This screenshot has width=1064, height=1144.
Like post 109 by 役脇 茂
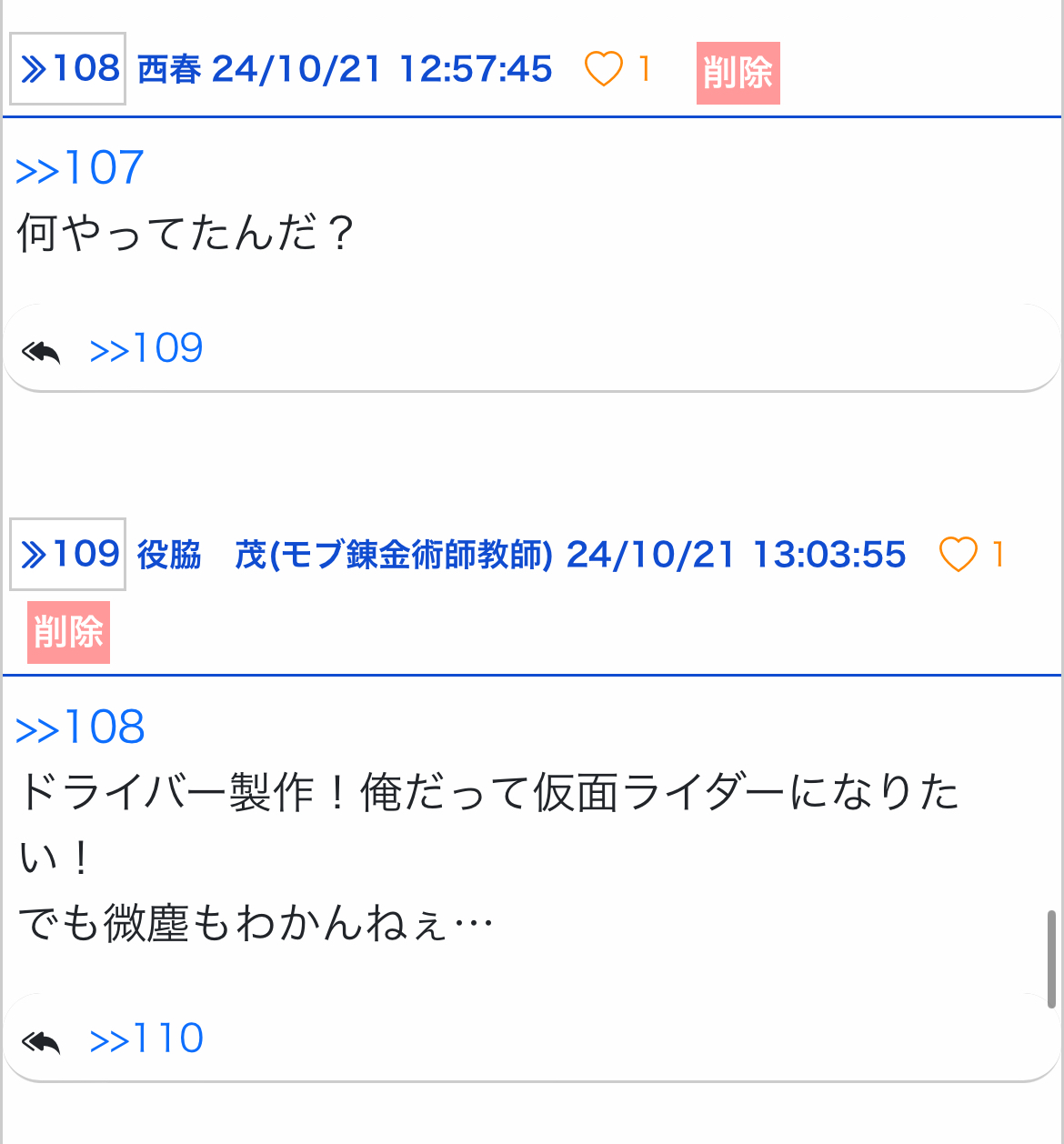pyautogui.click(x=958, y=554)
